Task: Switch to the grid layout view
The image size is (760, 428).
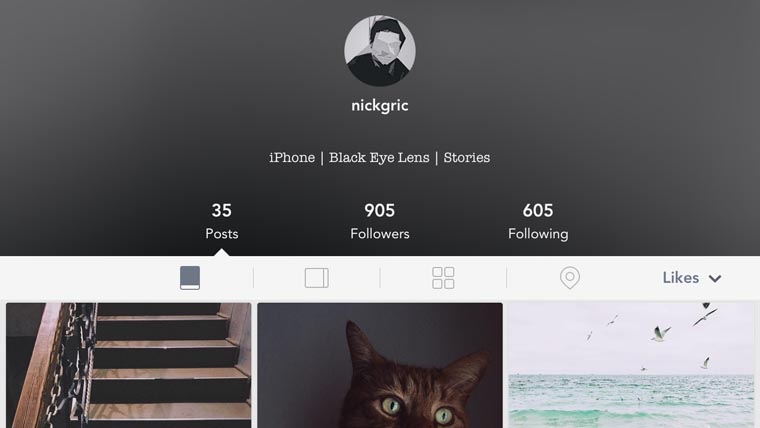Action: coord(443,278)
